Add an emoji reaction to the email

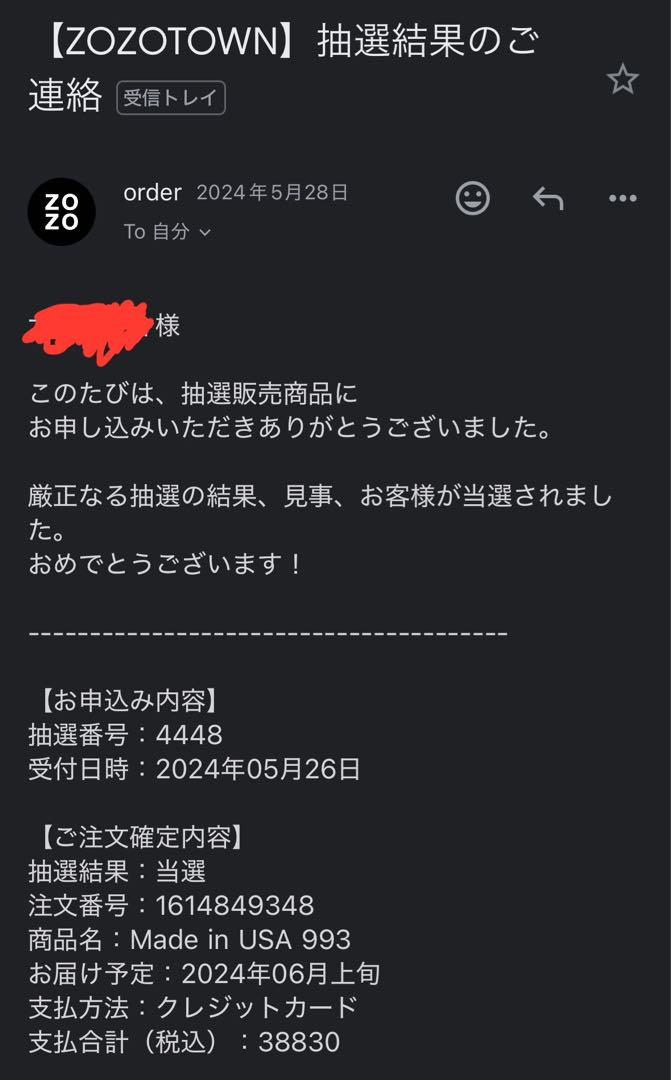[473, 198]
